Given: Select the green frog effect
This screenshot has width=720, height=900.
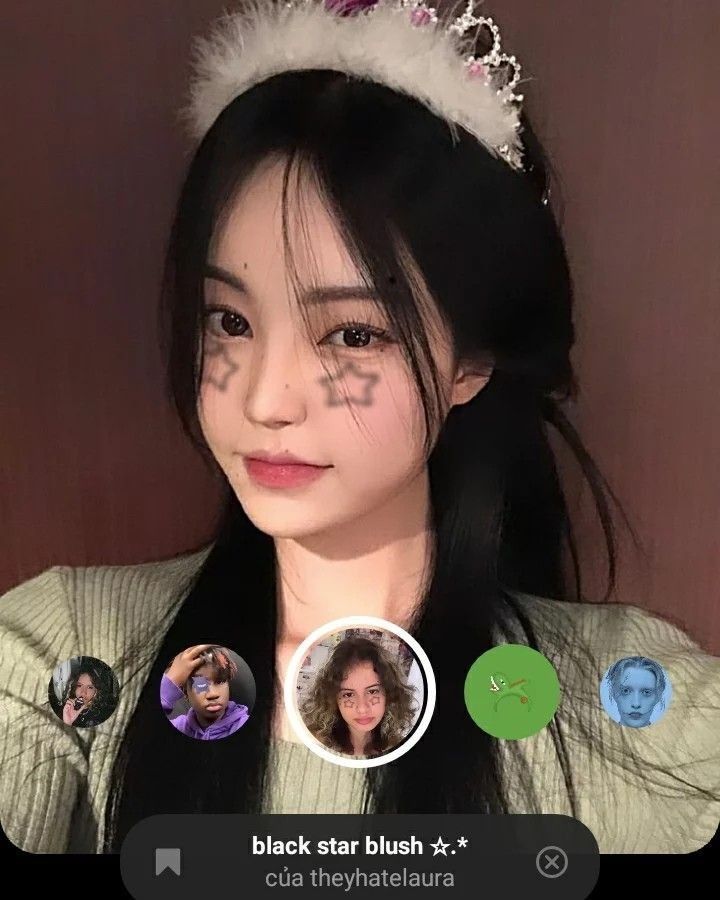Looking at the screenshot, I should [x=512, y=692].
